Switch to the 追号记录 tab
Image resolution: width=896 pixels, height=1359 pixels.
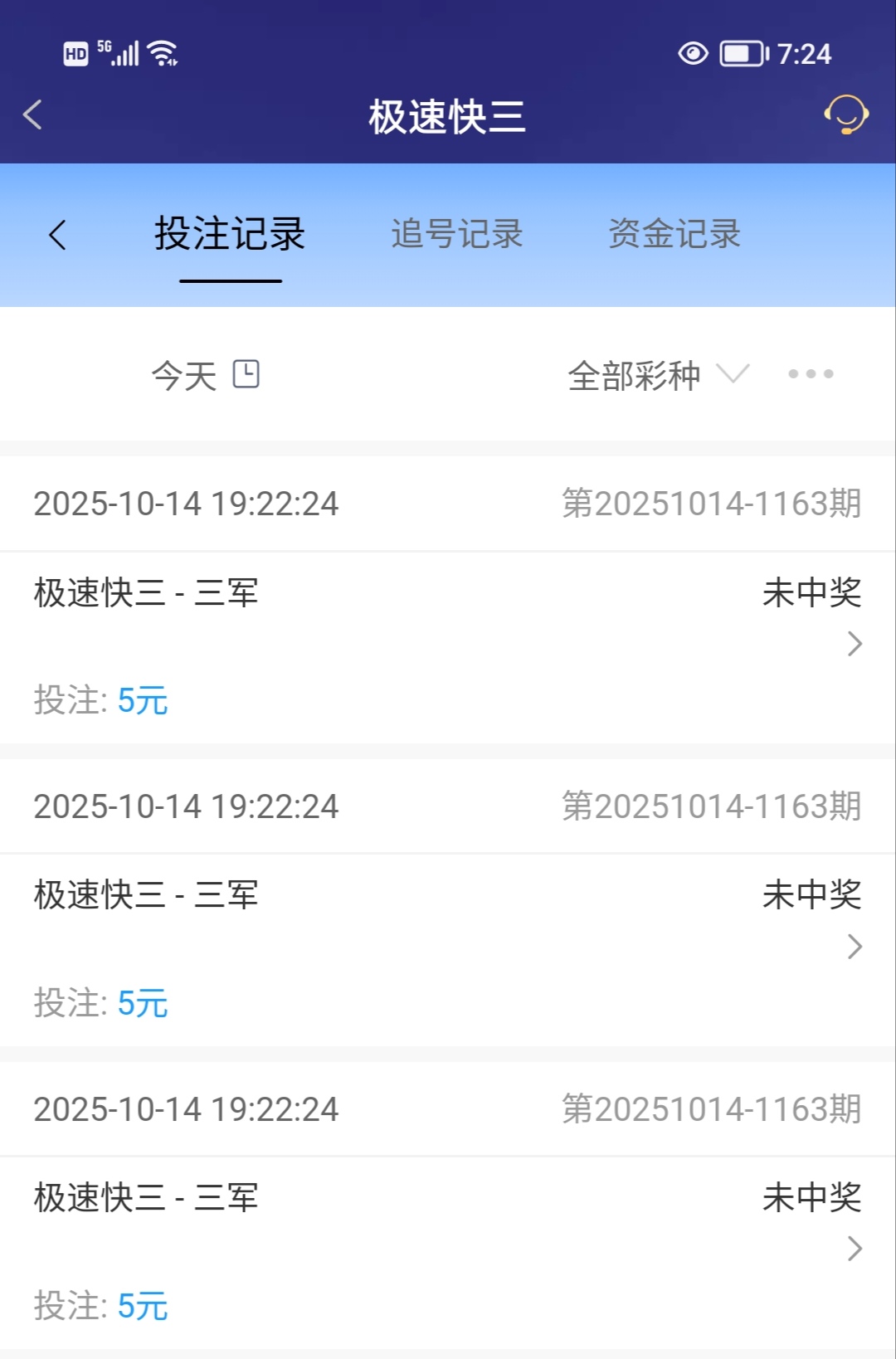coord(456,235)
